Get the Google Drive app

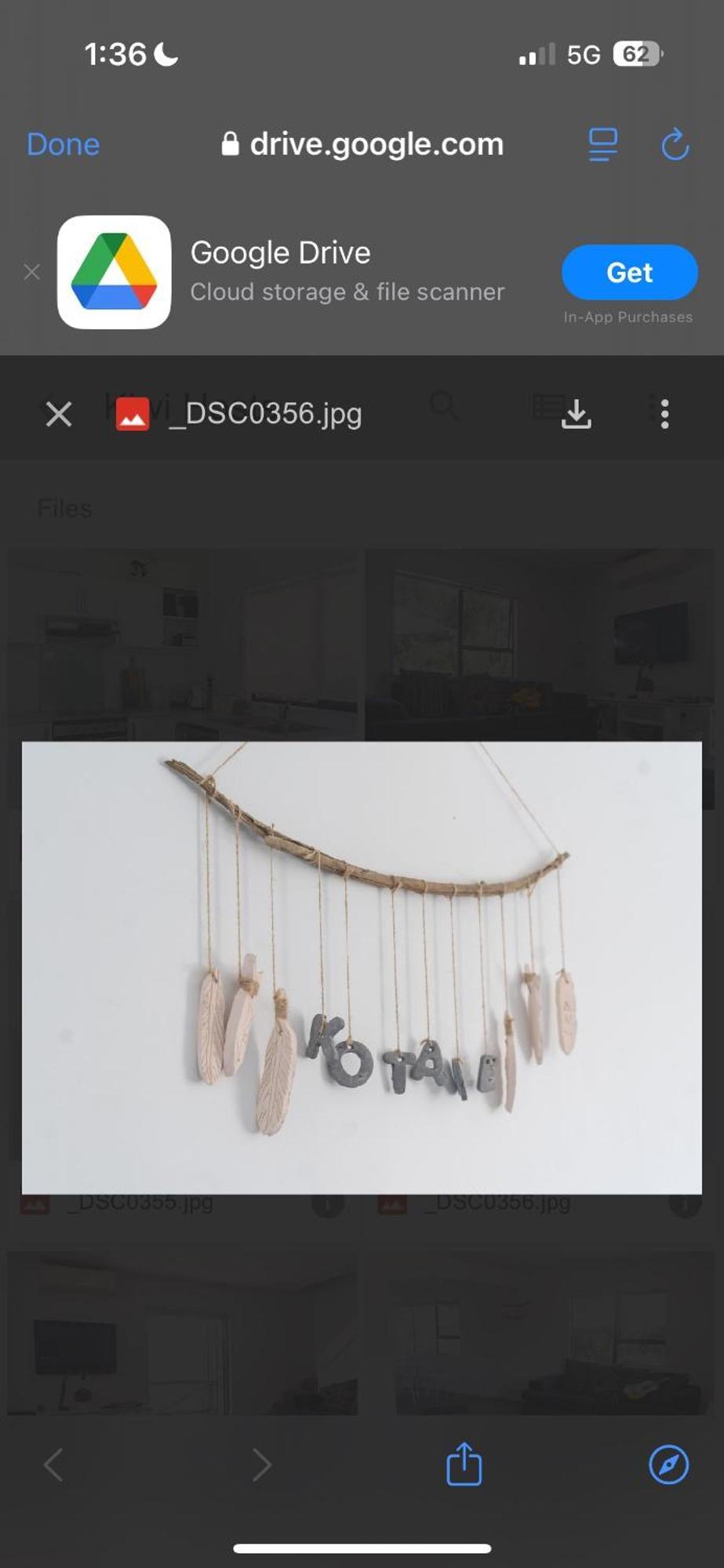(629, 273)
